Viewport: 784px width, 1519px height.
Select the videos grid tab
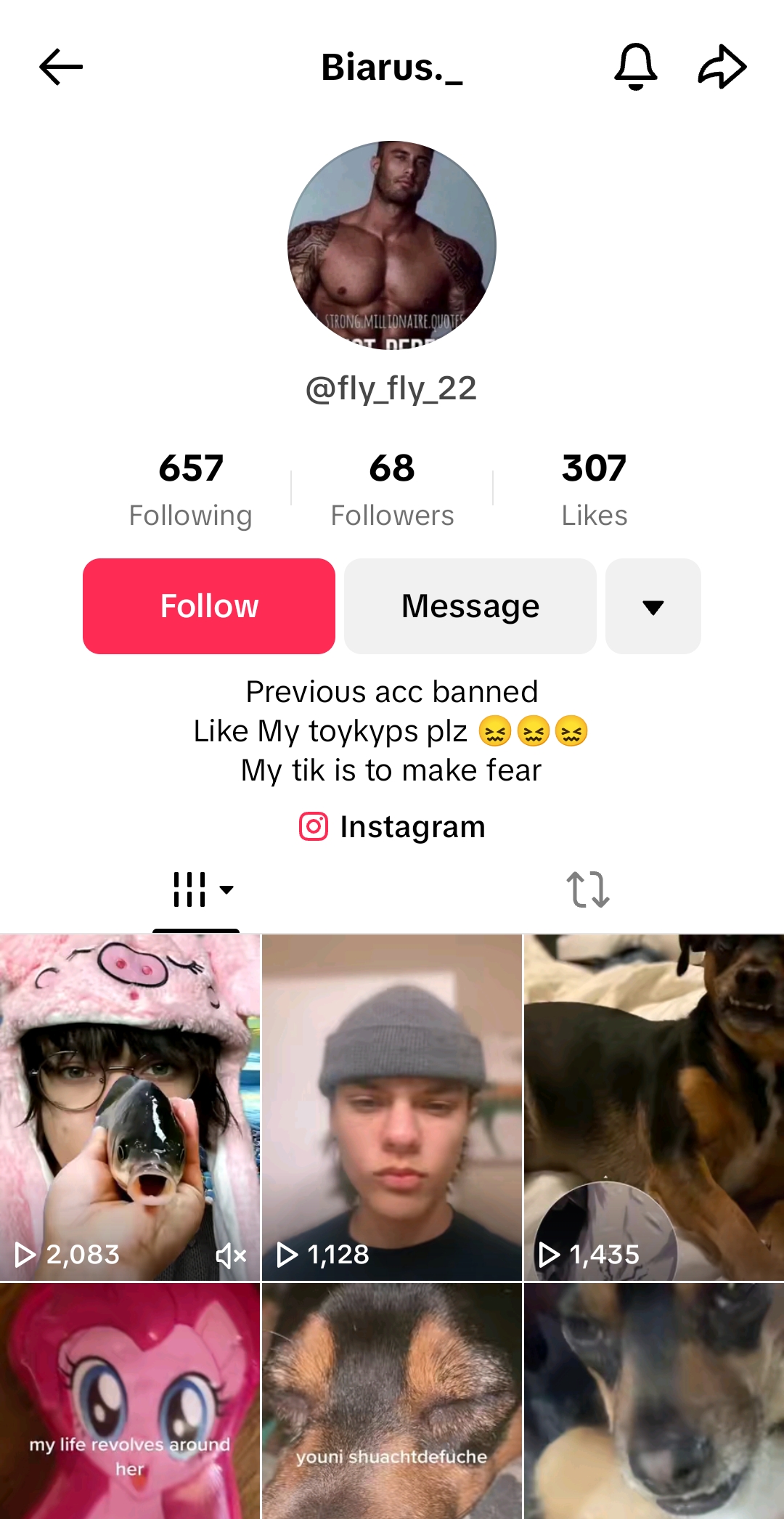(x=196, y=889)
